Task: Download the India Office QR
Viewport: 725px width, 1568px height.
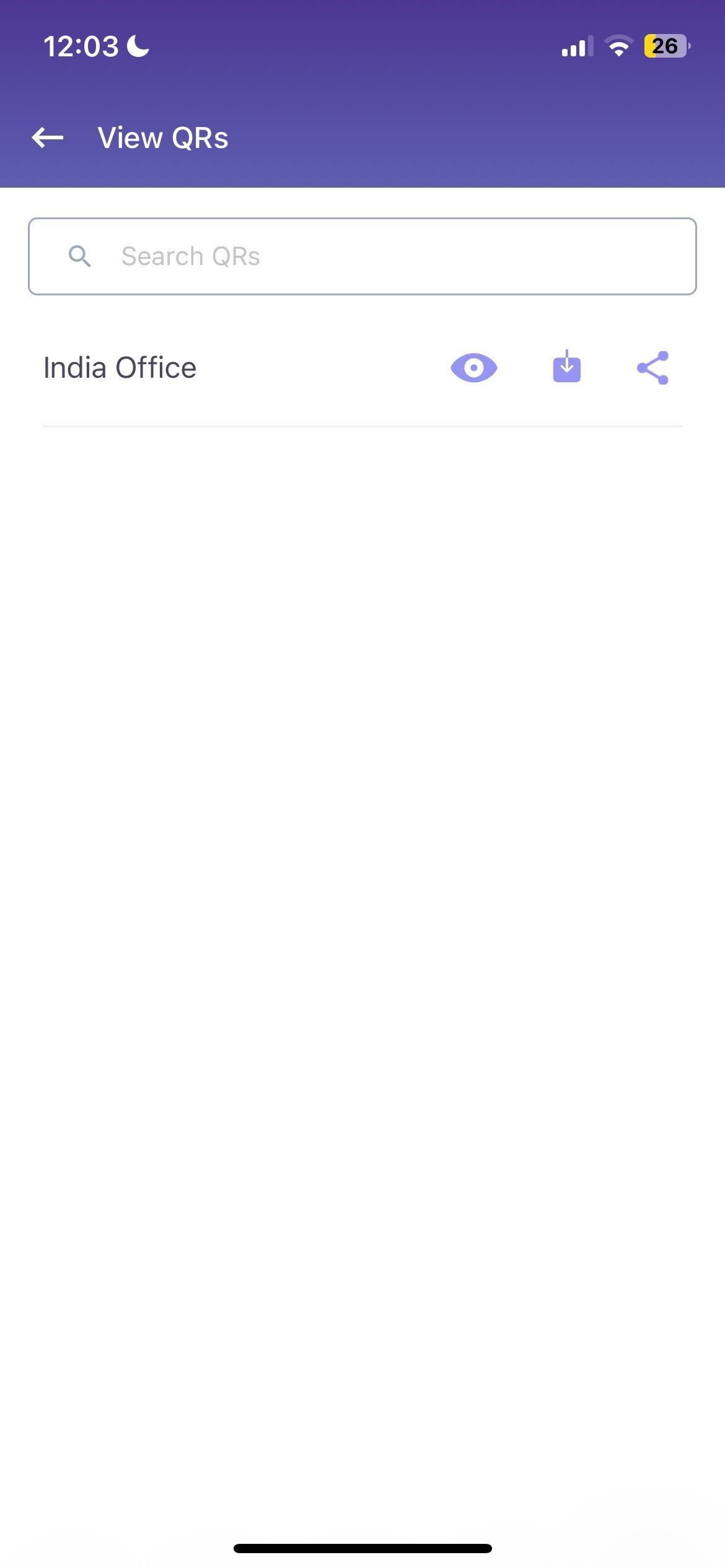Action: pyautogui.click(x=566, y=367)
